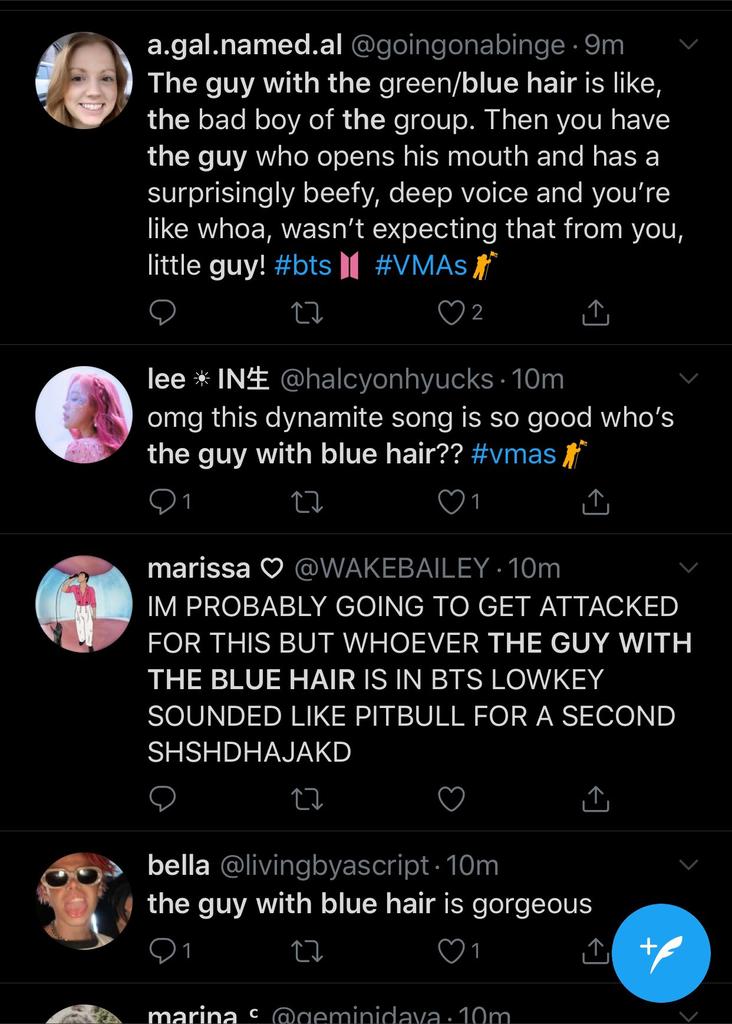Open chevron menu on marissa's tweet

(x=688, y=568)
